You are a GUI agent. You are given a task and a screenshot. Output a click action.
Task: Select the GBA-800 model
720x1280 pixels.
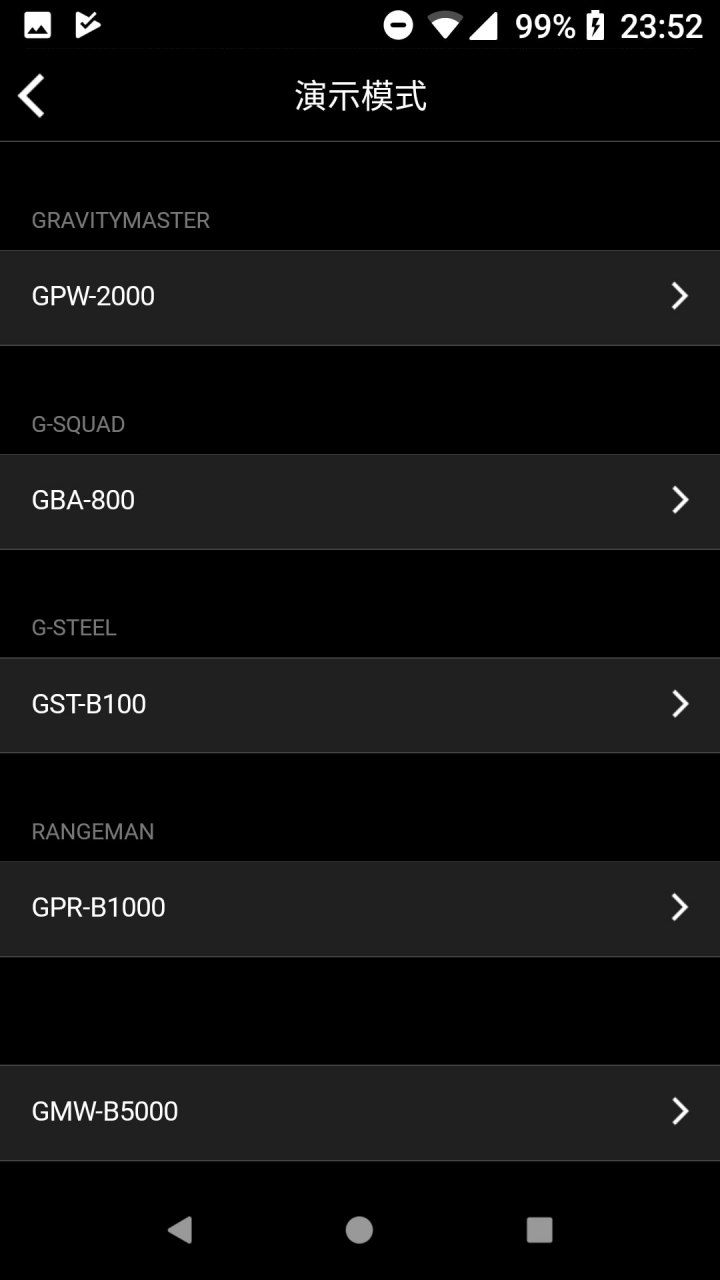360,501
